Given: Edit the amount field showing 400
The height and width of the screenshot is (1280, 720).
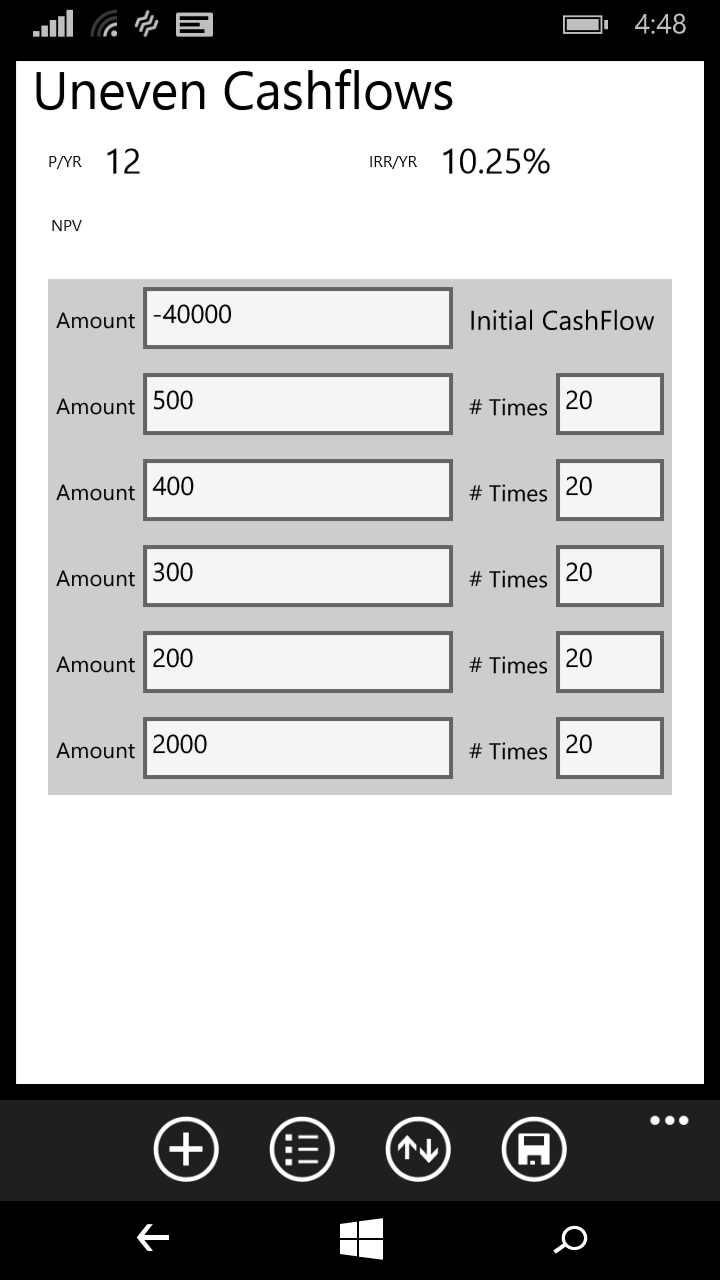Looking at the screenshot, I should coord(298,490).
